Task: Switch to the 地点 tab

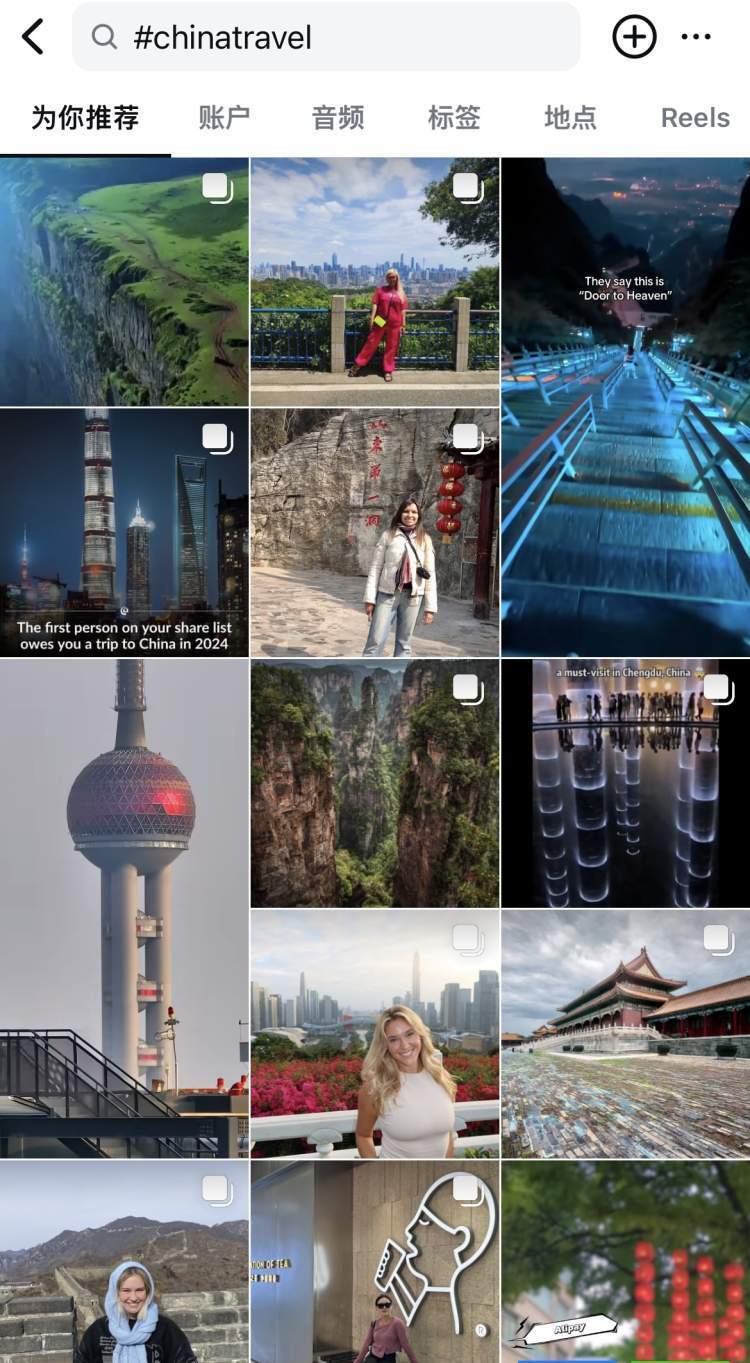Action: point(570,118)
